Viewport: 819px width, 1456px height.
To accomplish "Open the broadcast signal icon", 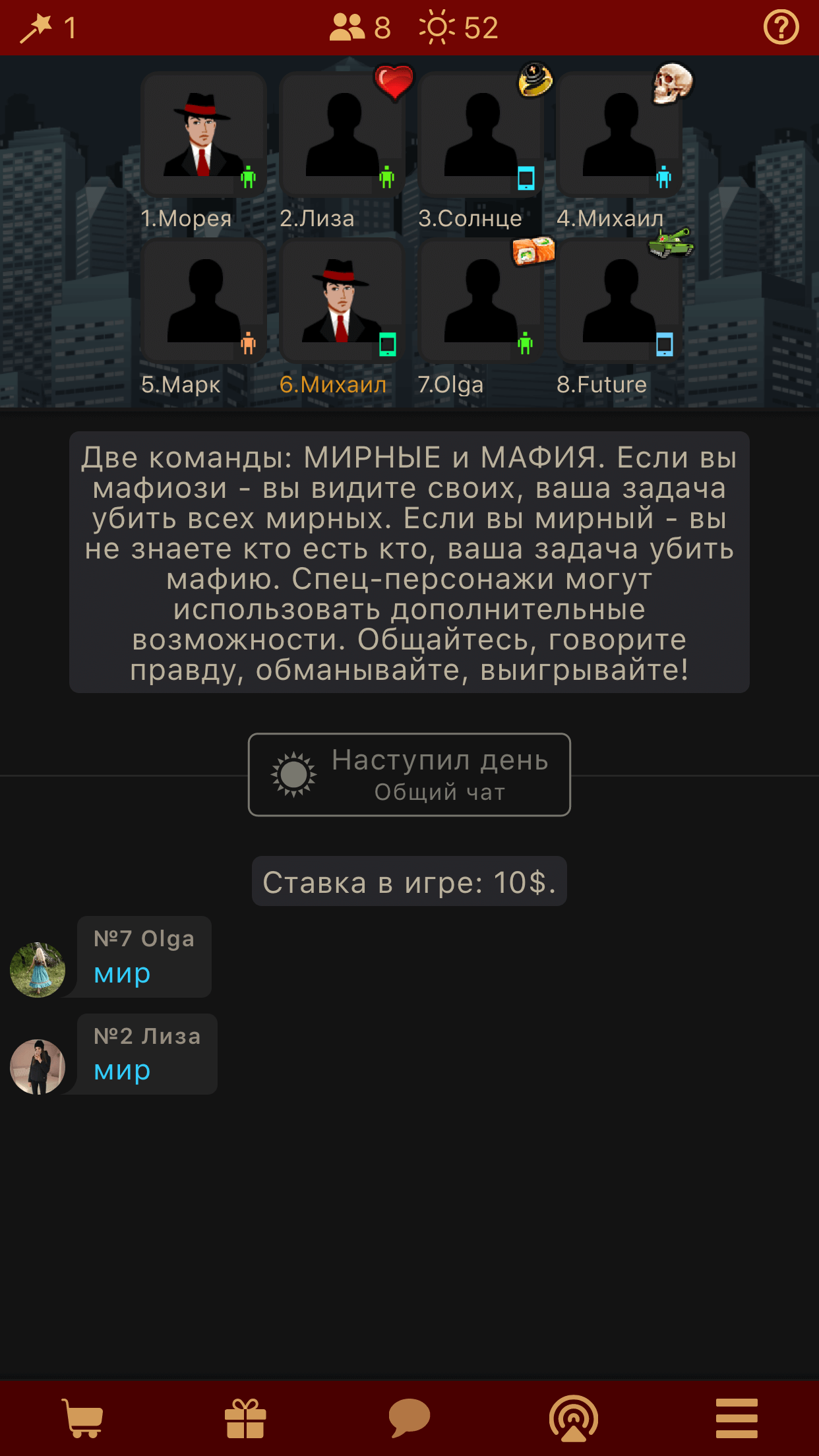I will [x=574, y=1418].
